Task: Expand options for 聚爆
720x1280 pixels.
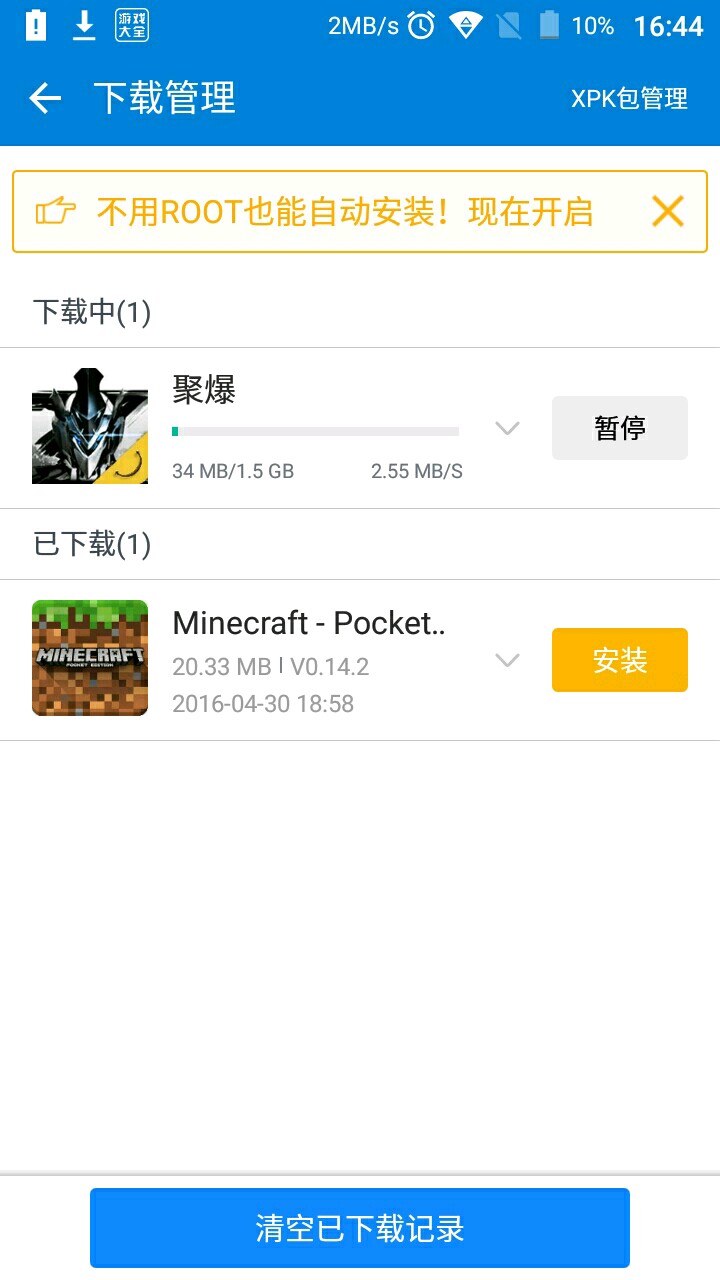Action: [508, 429]
